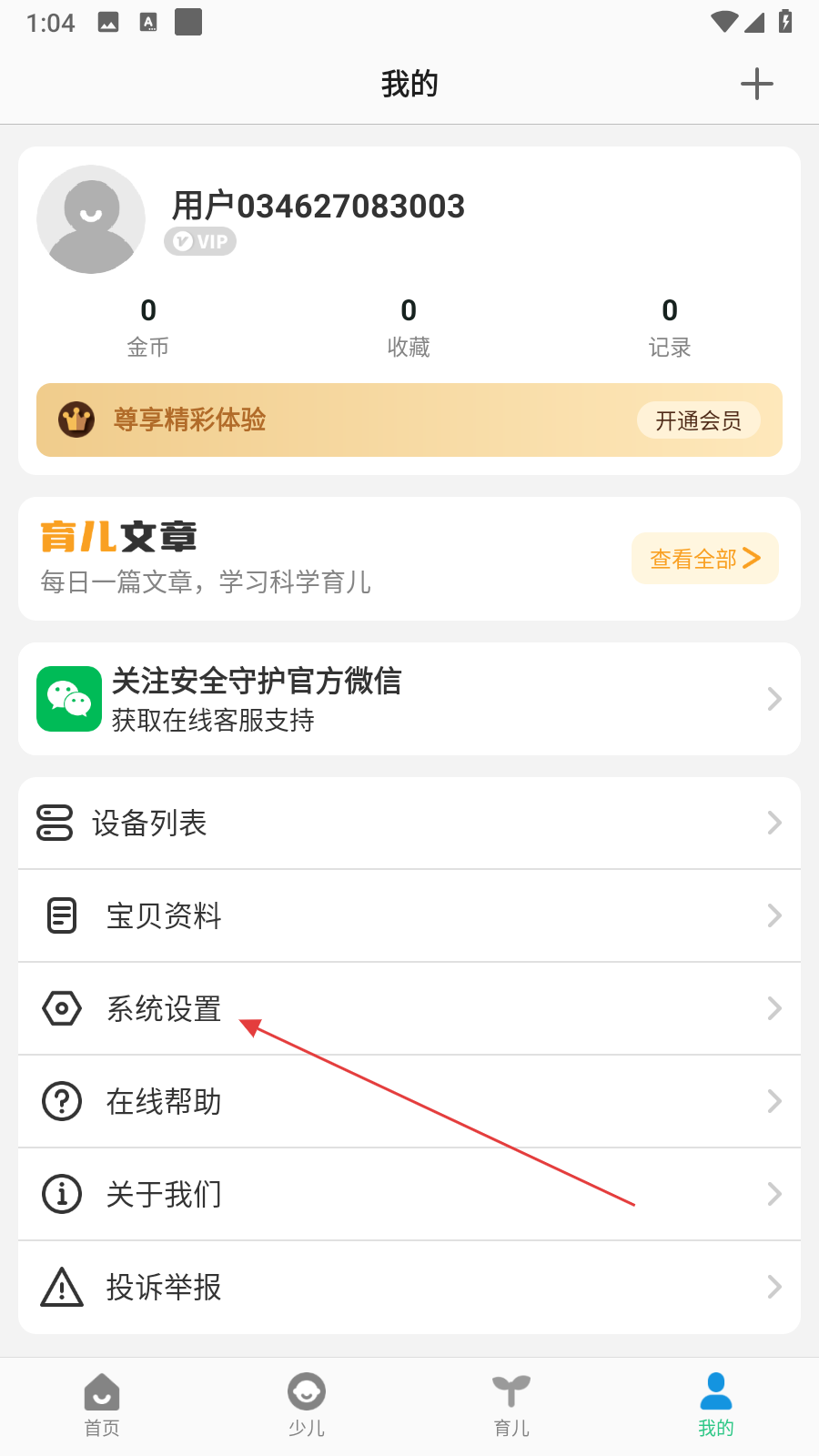Screen dimensions: 819x1456
Task: Open 设备列表 row
Action: pyautogui.click(x=409, y=824)
